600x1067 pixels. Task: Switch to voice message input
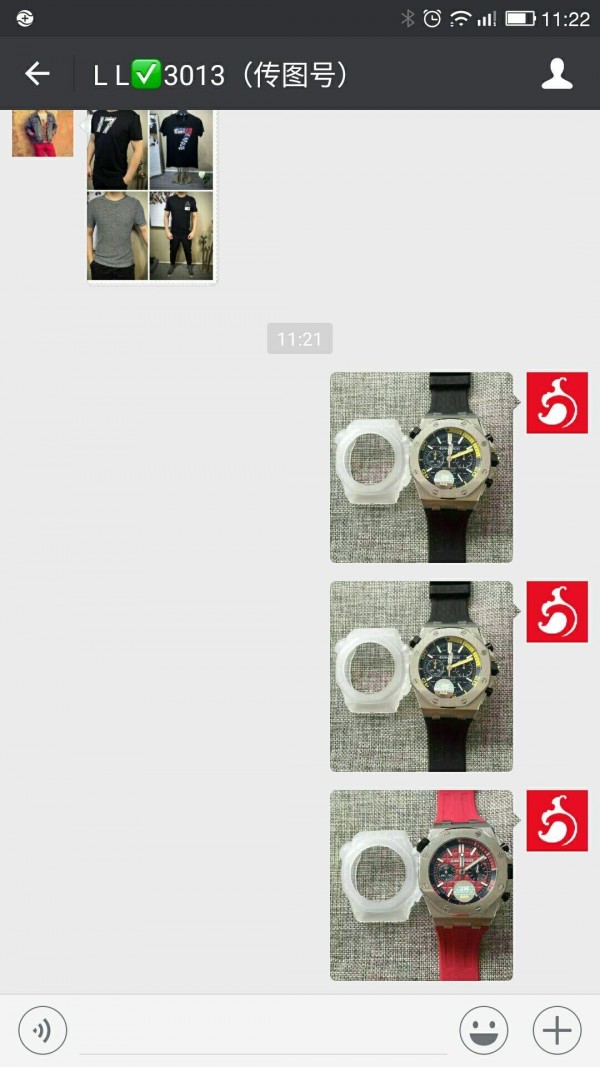43,1030
